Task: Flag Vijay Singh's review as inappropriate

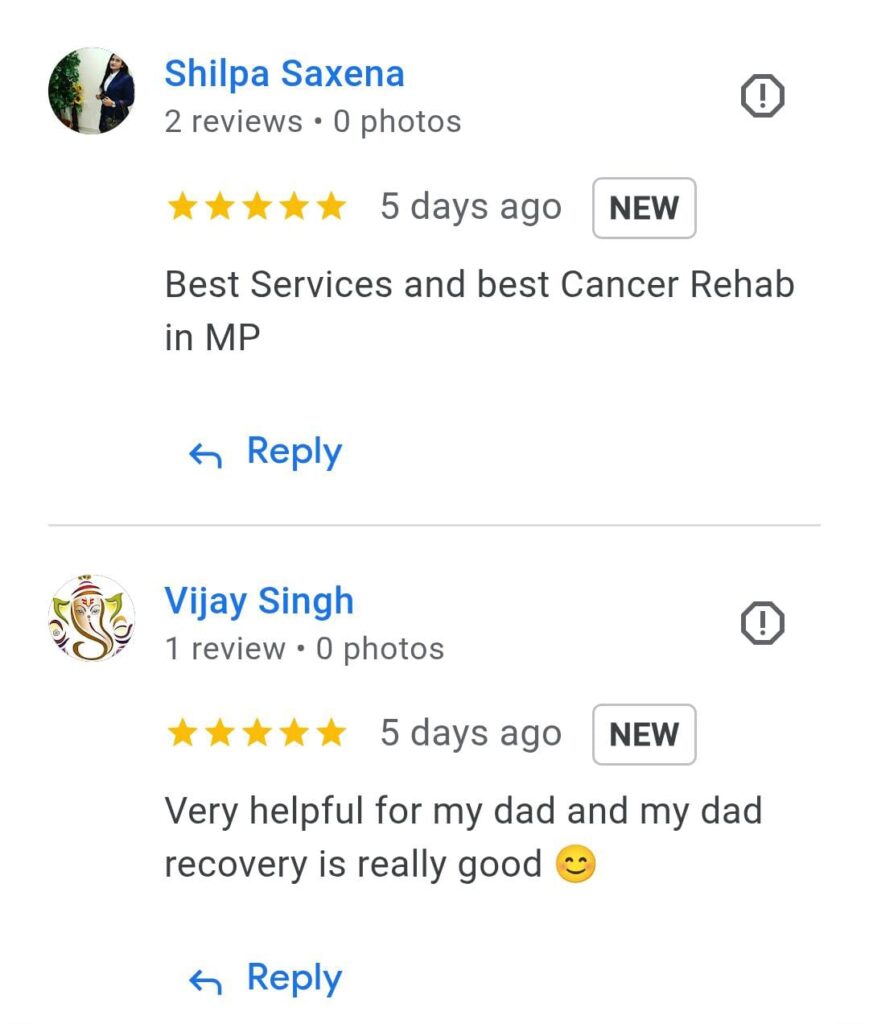Action: pos(762,624)
